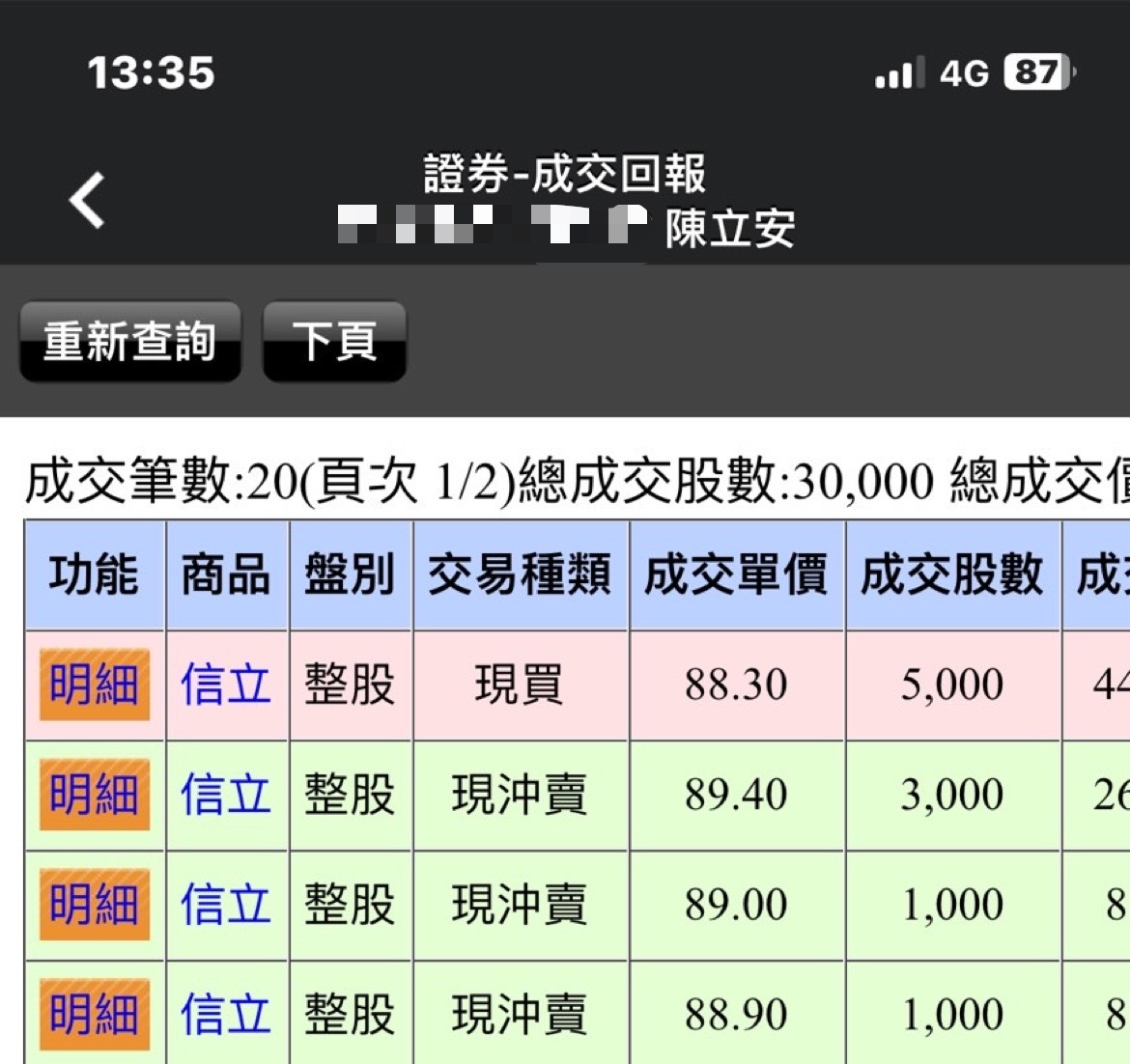Viewport: 1130px width, 1064px height.
Task: Go back with the arrow icon
Action: [87, 200]
